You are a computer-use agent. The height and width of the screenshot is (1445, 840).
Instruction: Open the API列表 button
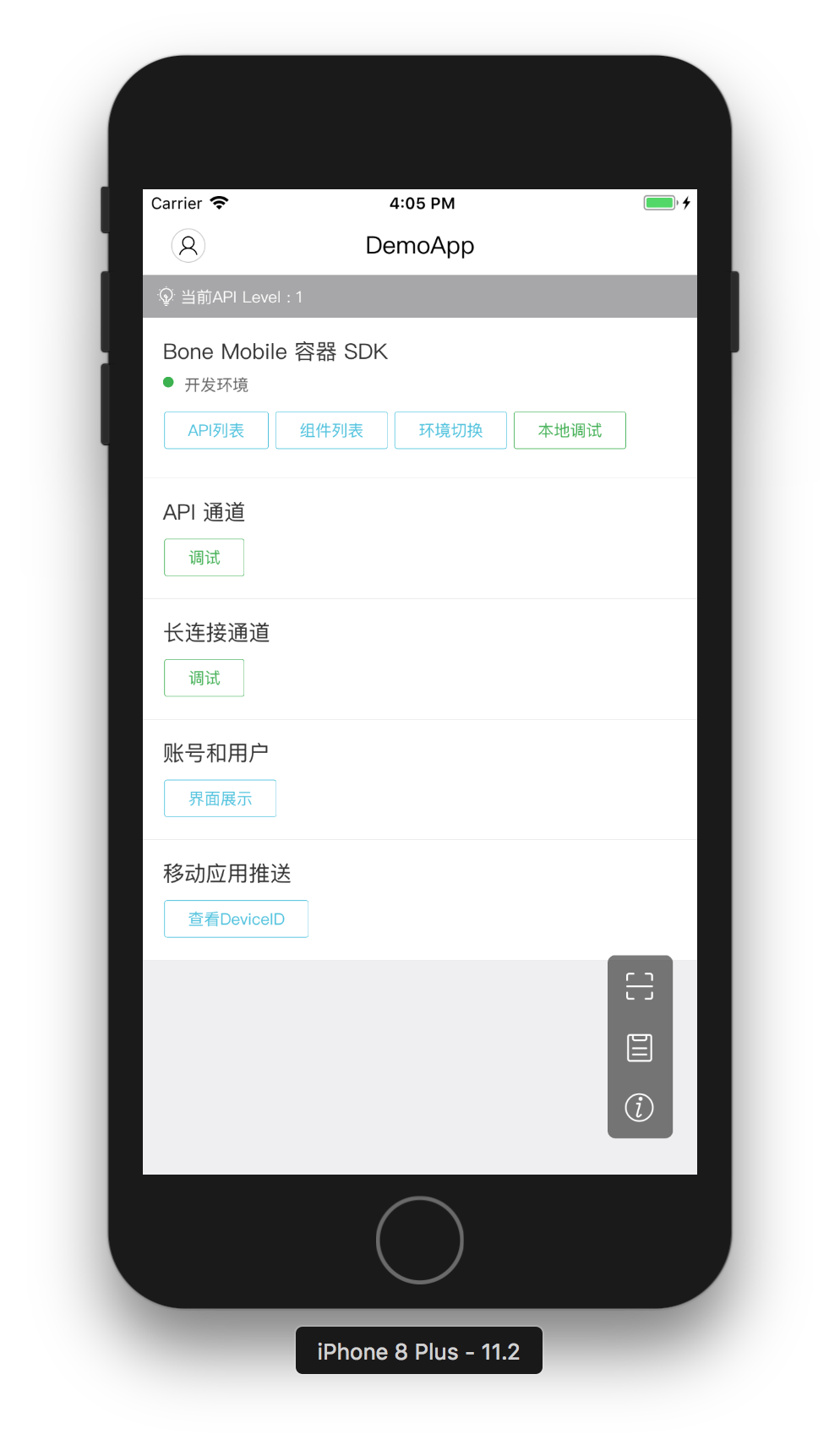[216, 430]
